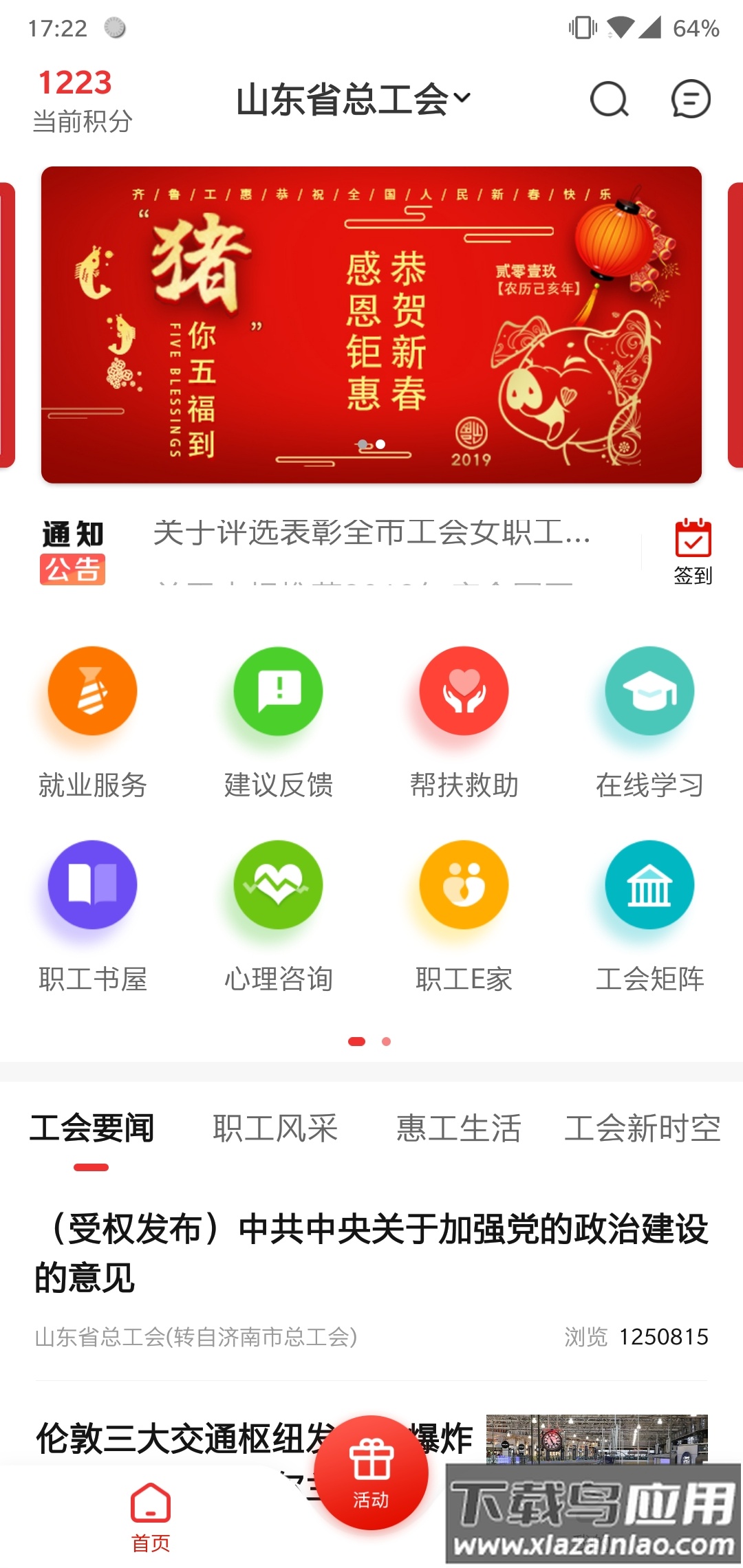Select 心理咨询 psychological counseling service
The width and height of the screenshot is (743, 1568).
click(x=277, y=885)
